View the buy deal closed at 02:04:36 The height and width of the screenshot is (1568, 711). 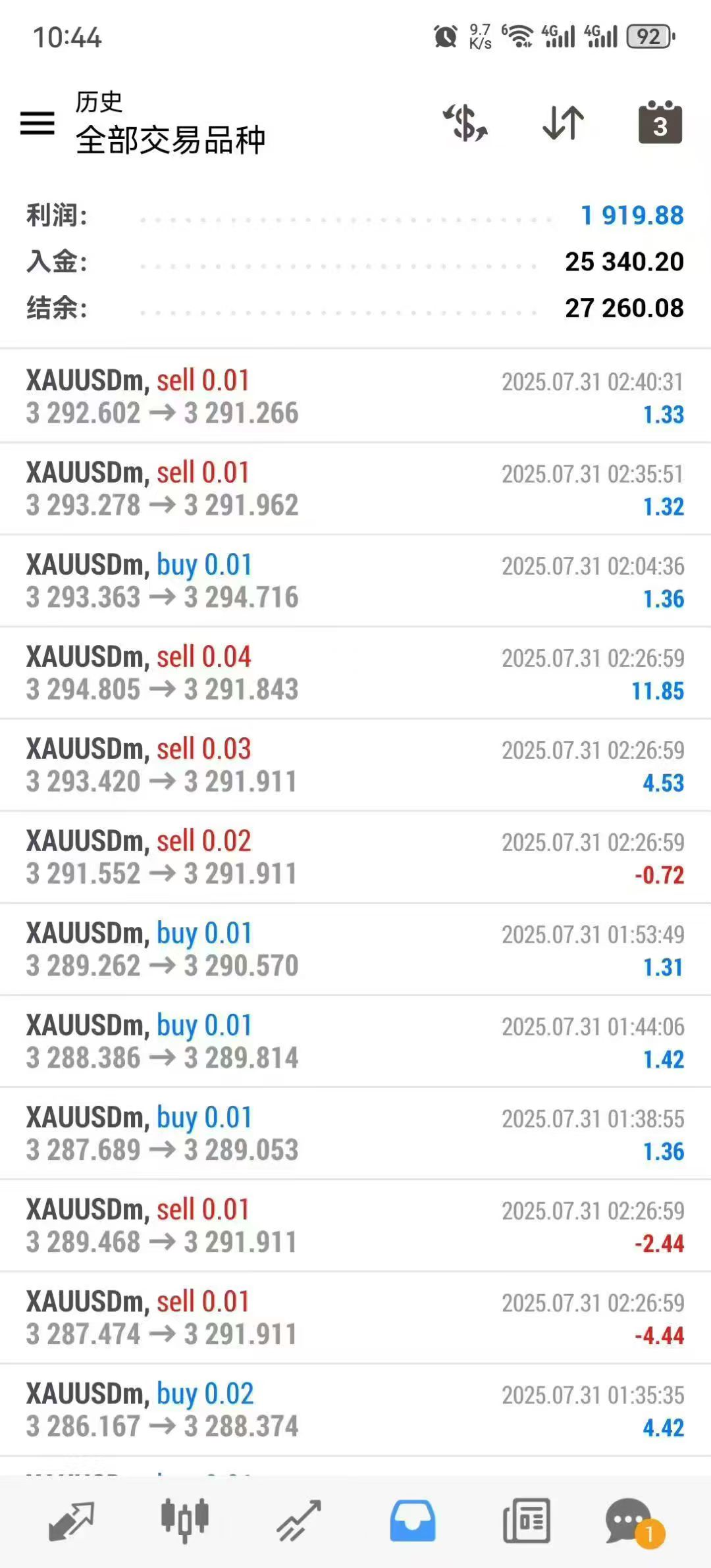coord(355,581)
